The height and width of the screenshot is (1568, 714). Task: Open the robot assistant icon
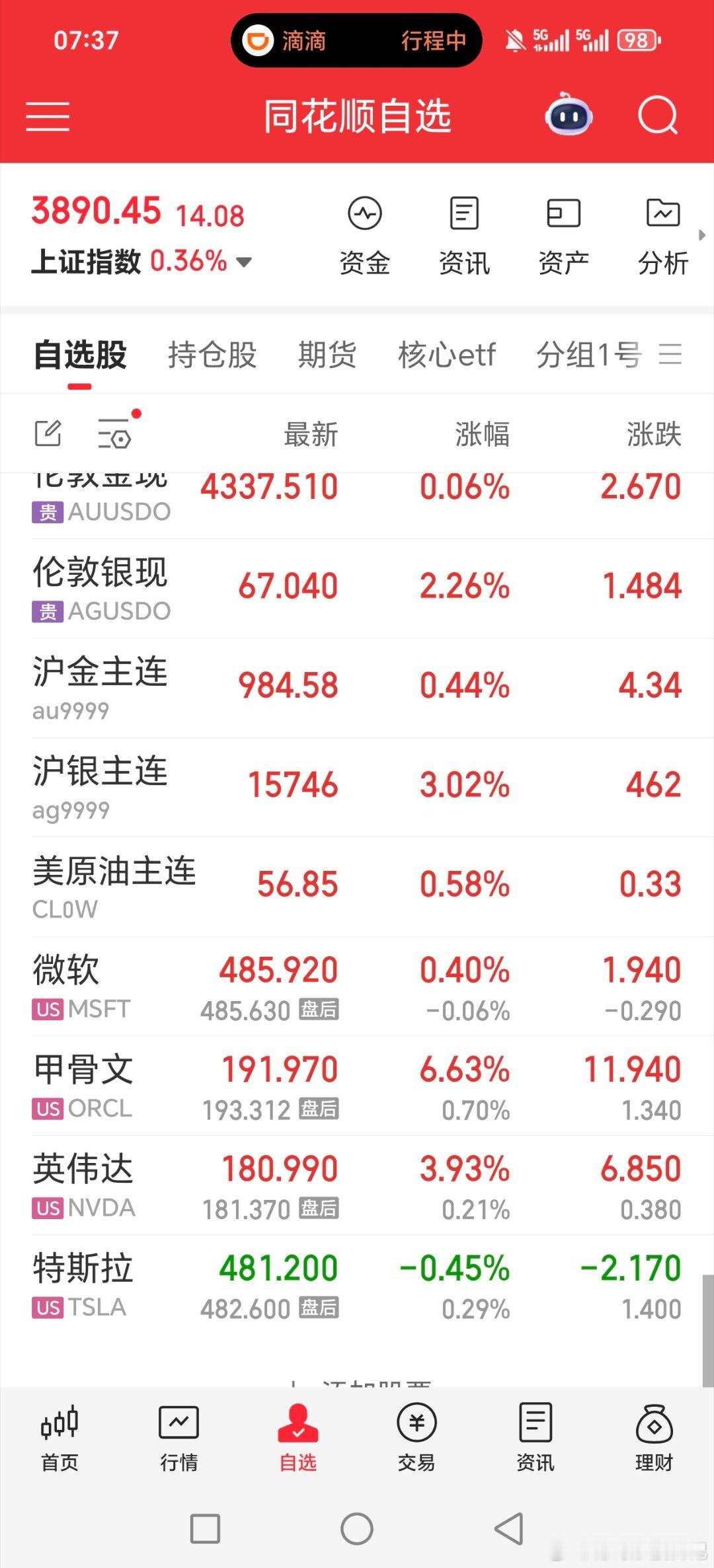(569, 115)
